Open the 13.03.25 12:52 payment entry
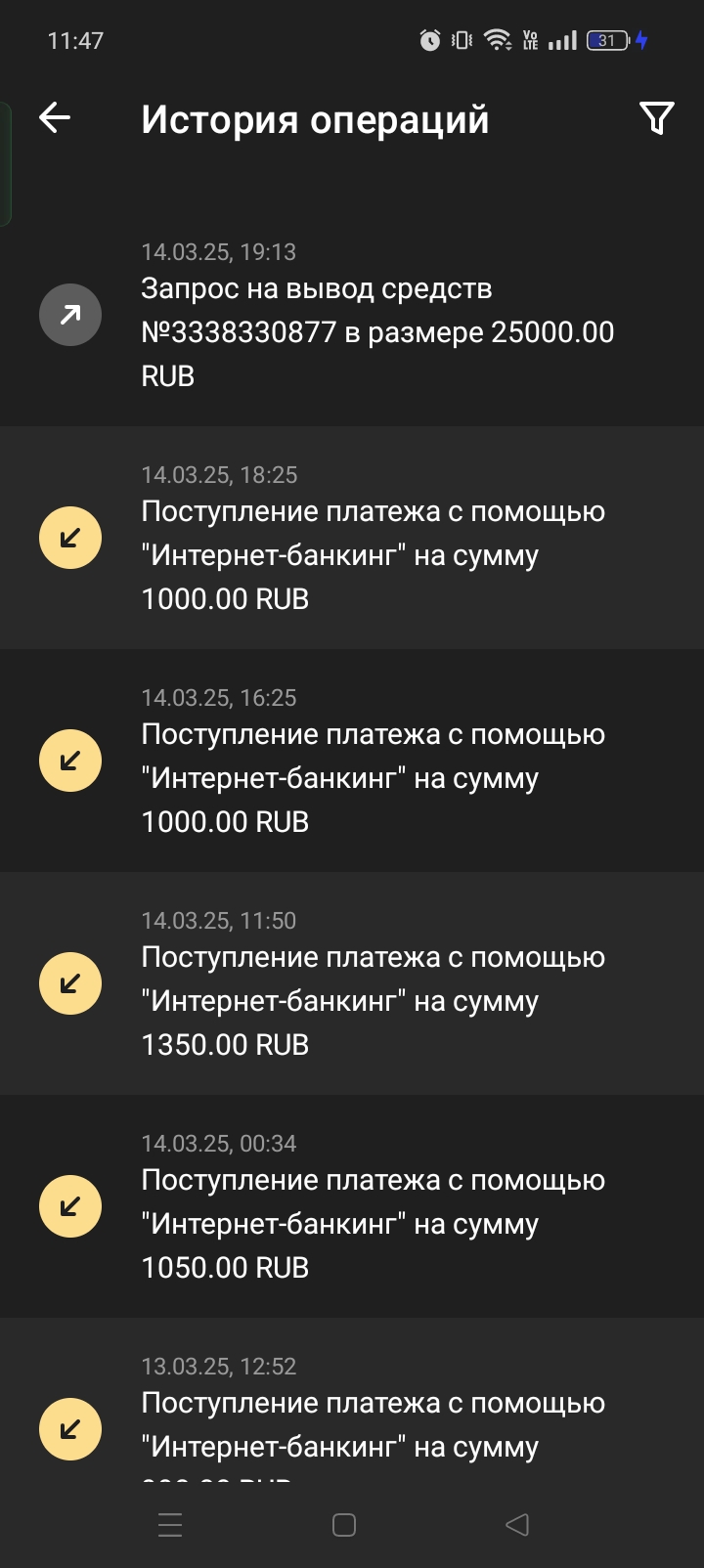The width and height of the screenshot is (704, 1568). click(352, 1400)
